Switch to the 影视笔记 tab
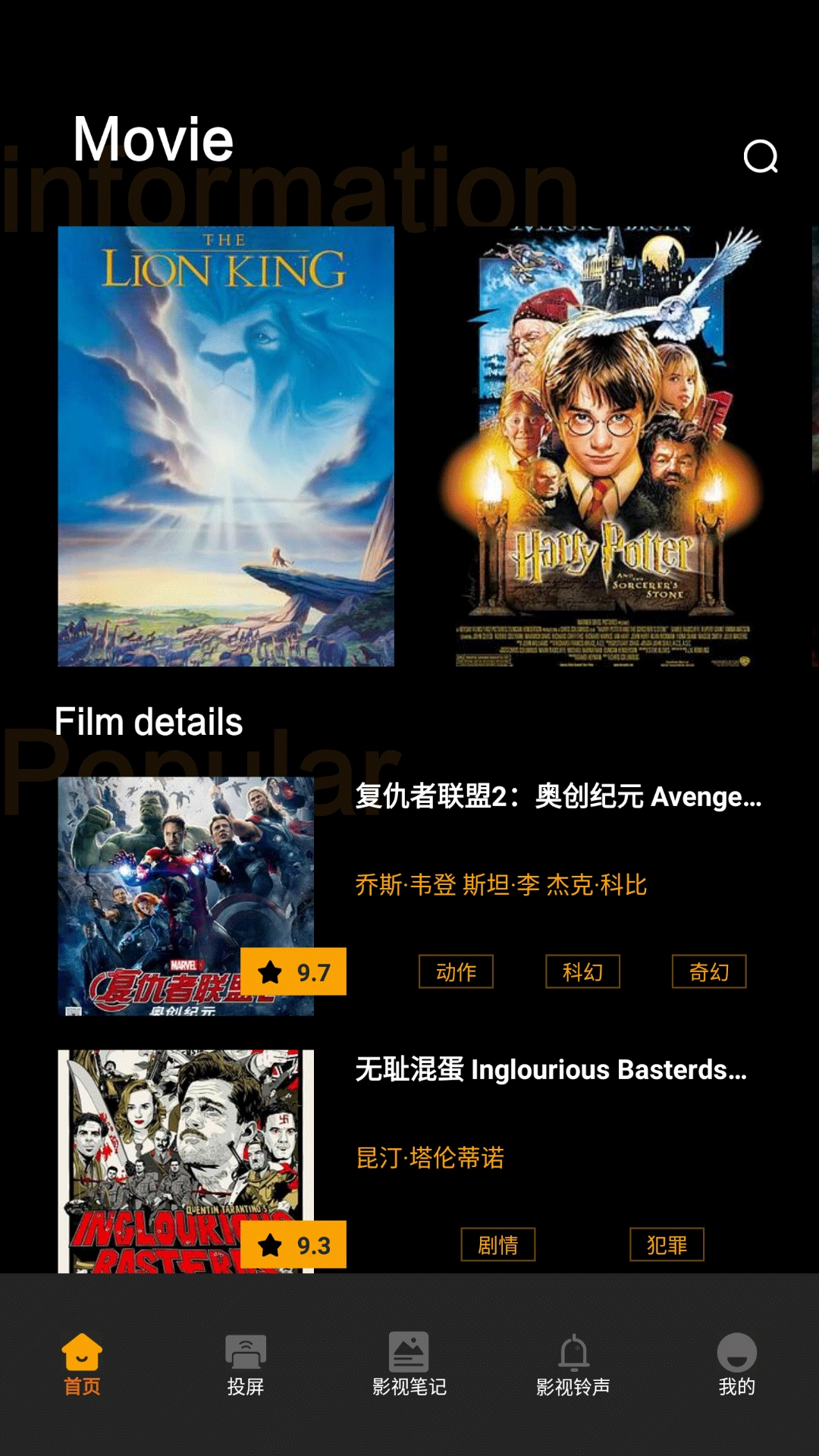The height and width of the screenshot is (1456, 819). click(x=409, y=1364)
